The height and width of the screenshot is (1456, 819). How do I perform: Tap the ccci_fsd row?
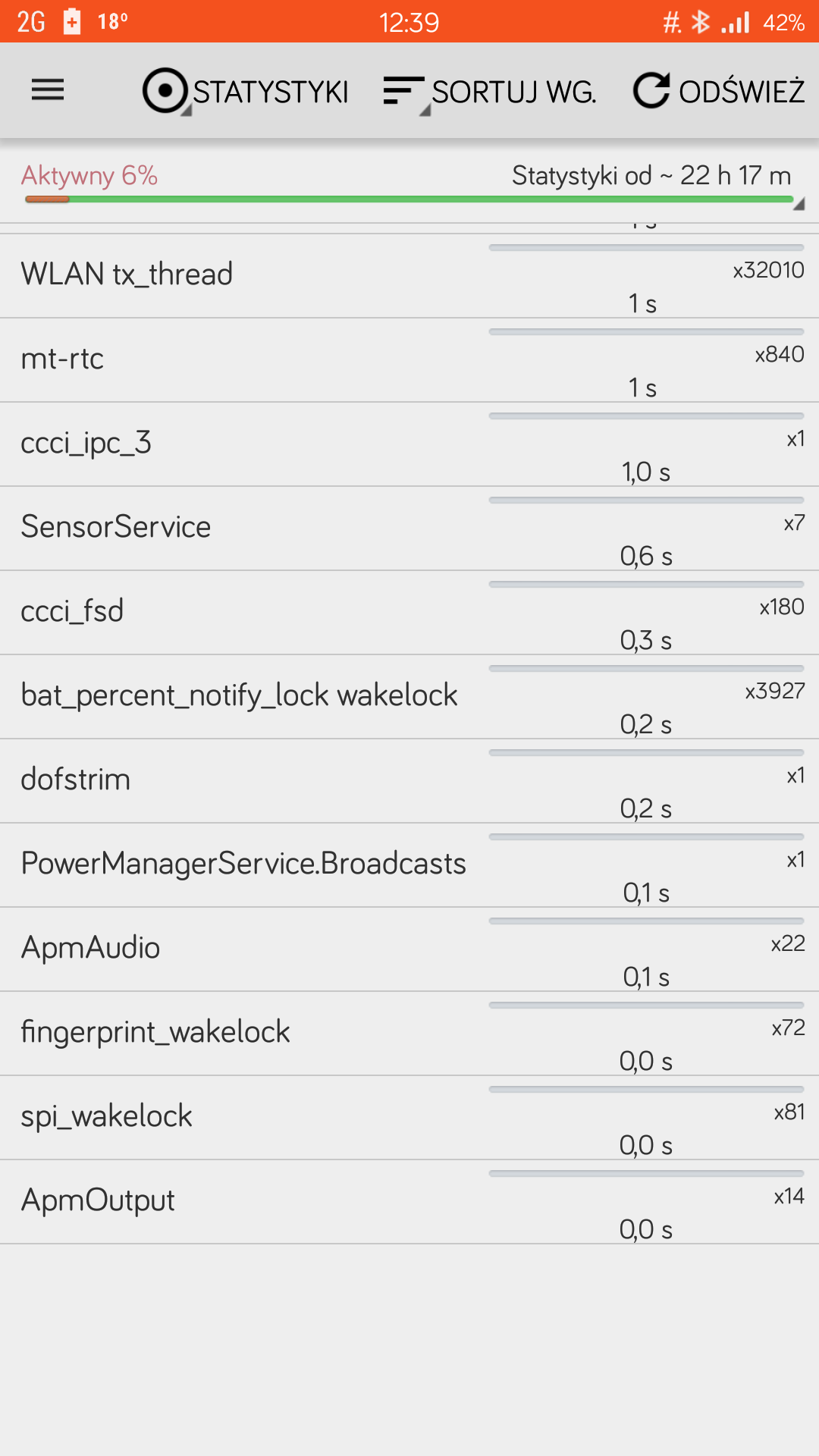tap(409, 613)
